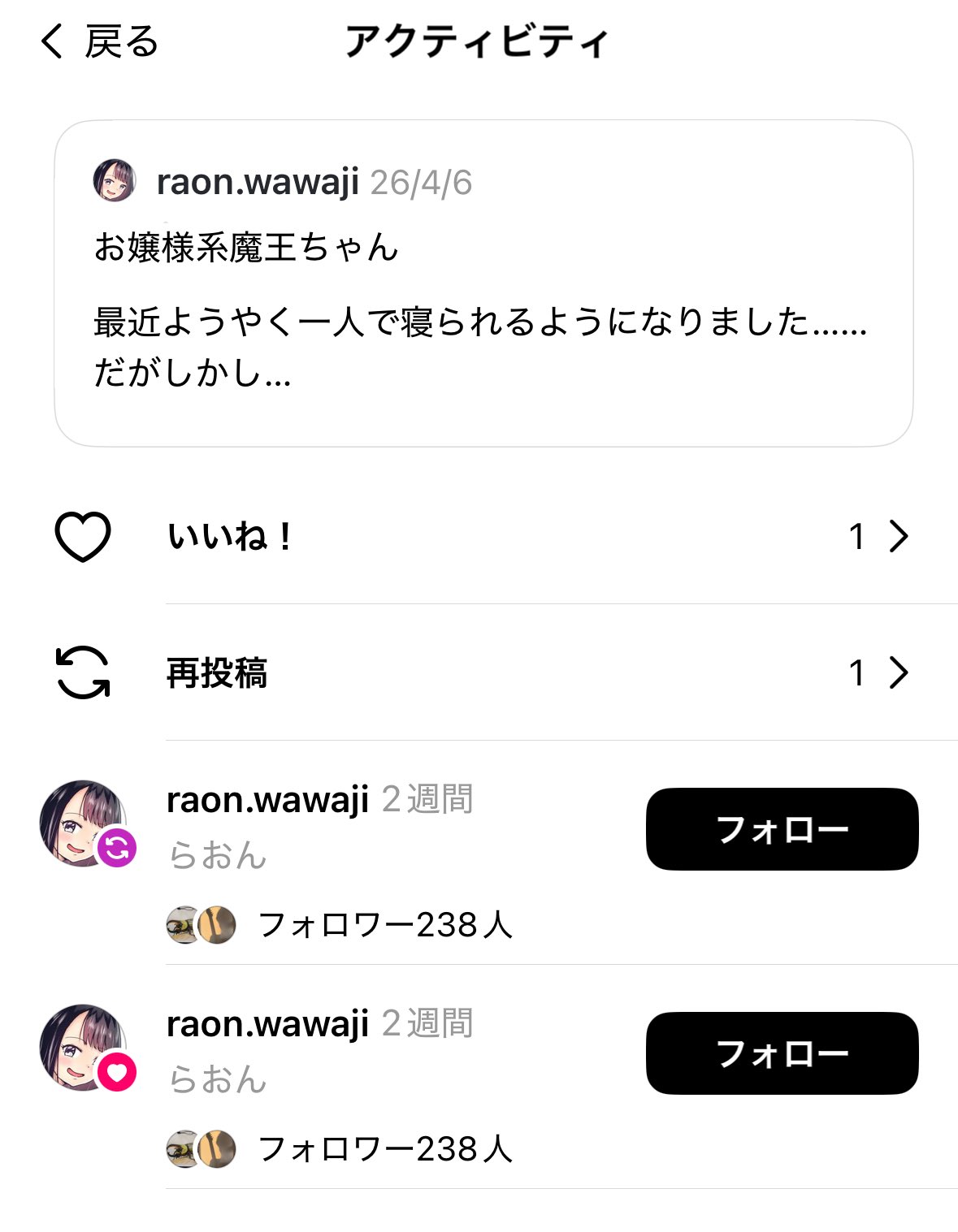
Task: View raon.wawaji's profile from the repost row
Action: 267,800
